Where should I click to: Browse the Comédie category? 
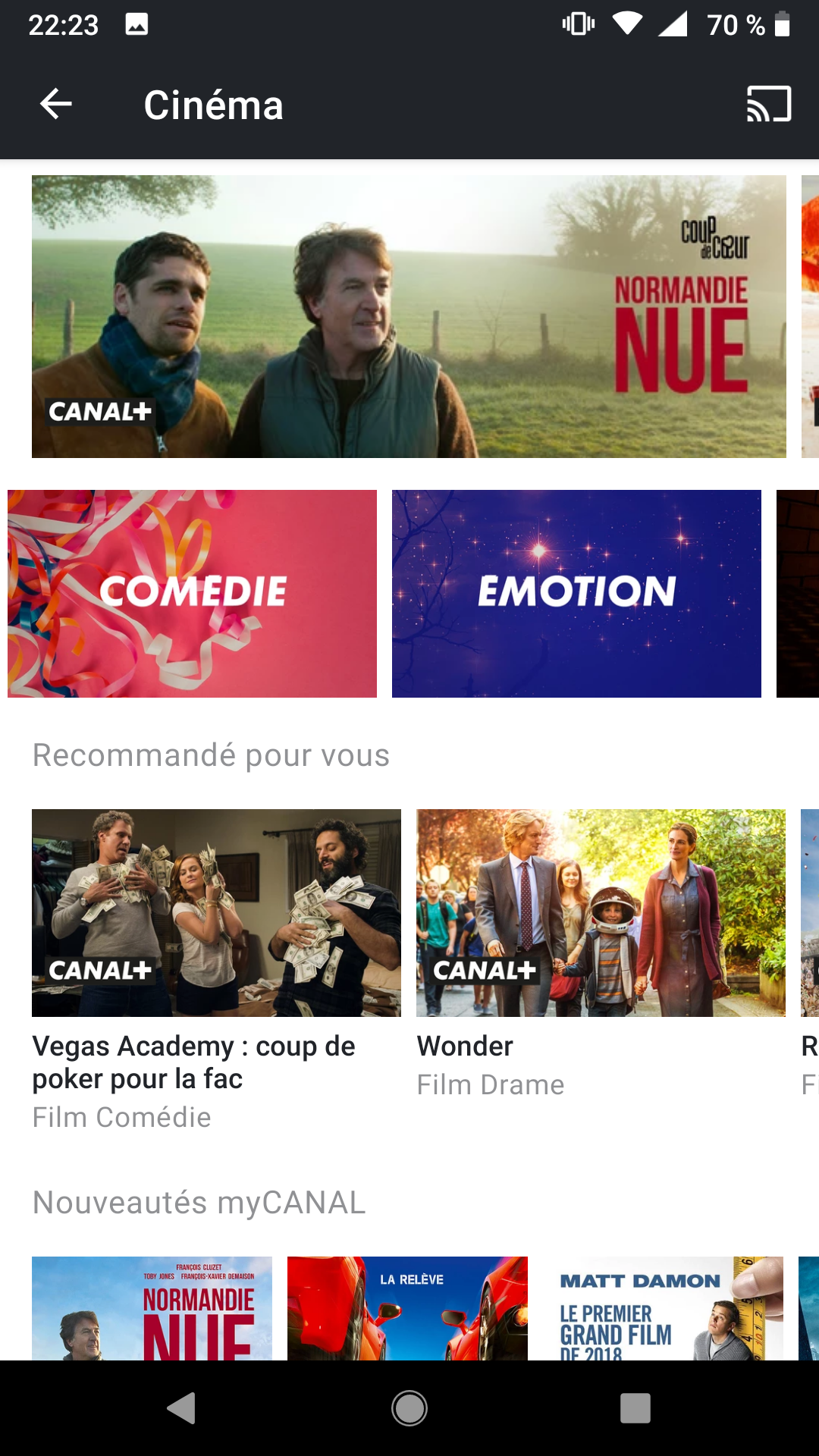(192, 593)
